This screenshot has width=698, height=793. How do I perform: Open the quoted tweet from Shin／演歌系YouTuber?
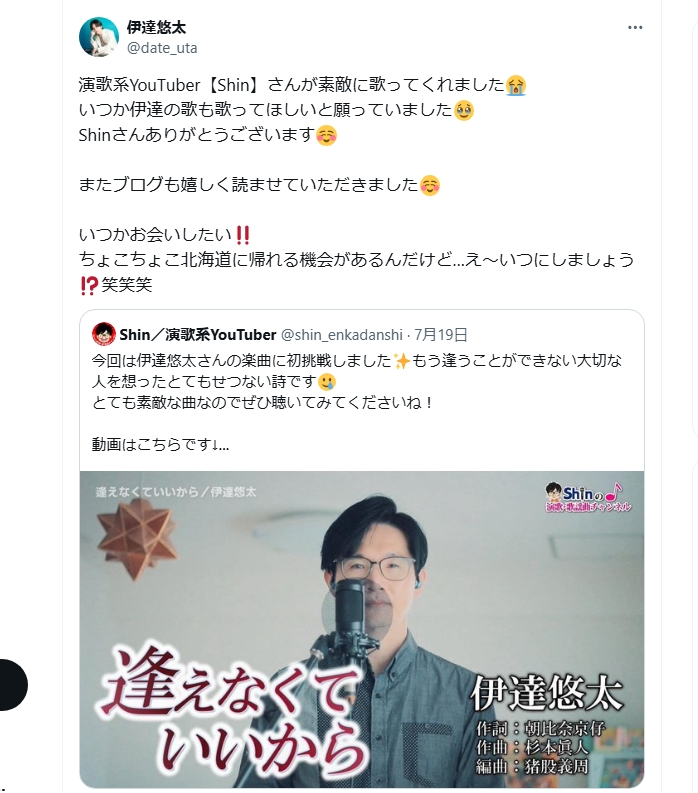pyautogui.click(x=360, y=400)
